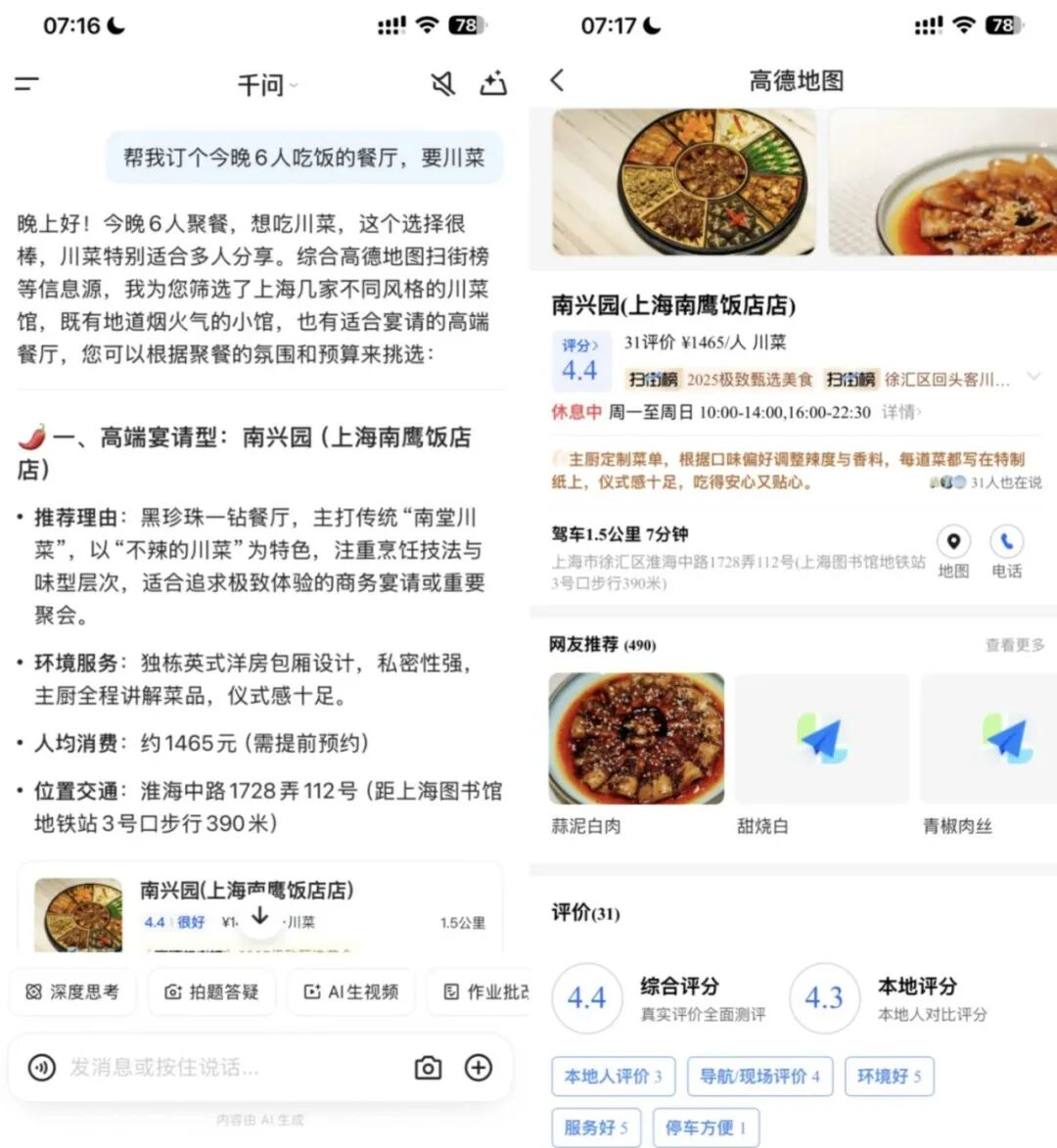Tap the 蒜泥白肉 dish thumbnail

(x=636, y=738)
